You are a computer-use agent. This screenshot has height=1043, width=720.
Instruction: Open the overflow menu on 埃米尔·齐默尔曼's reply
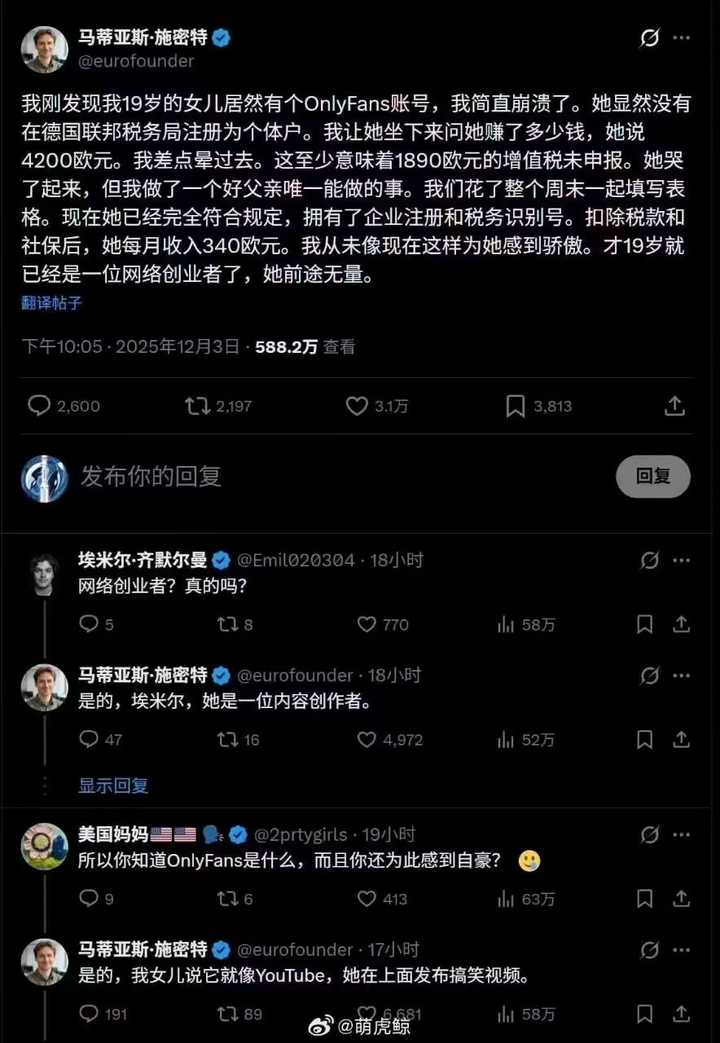681,560
